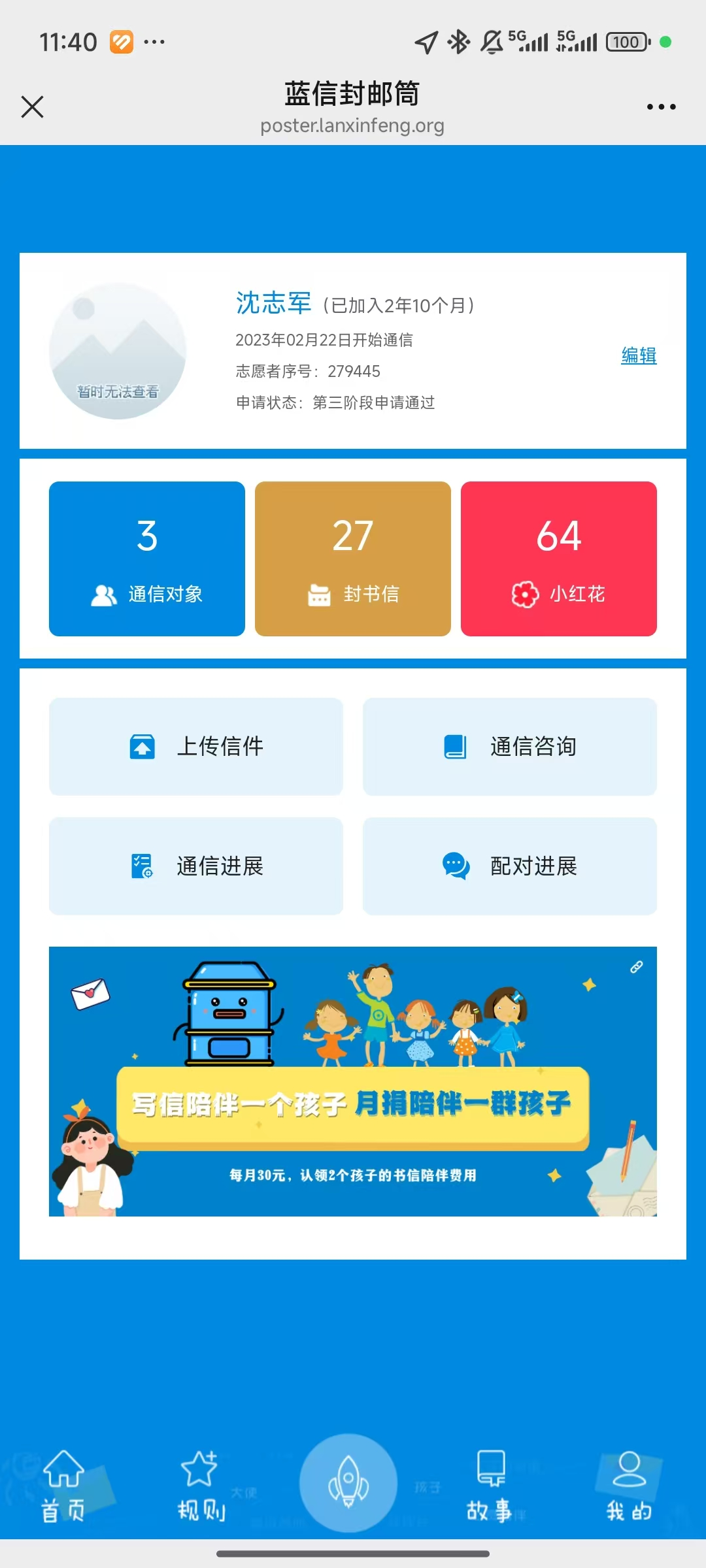Open the 64 小红花 card
The width and height of the screenshot is (706, 1568).
click(559, 559)
